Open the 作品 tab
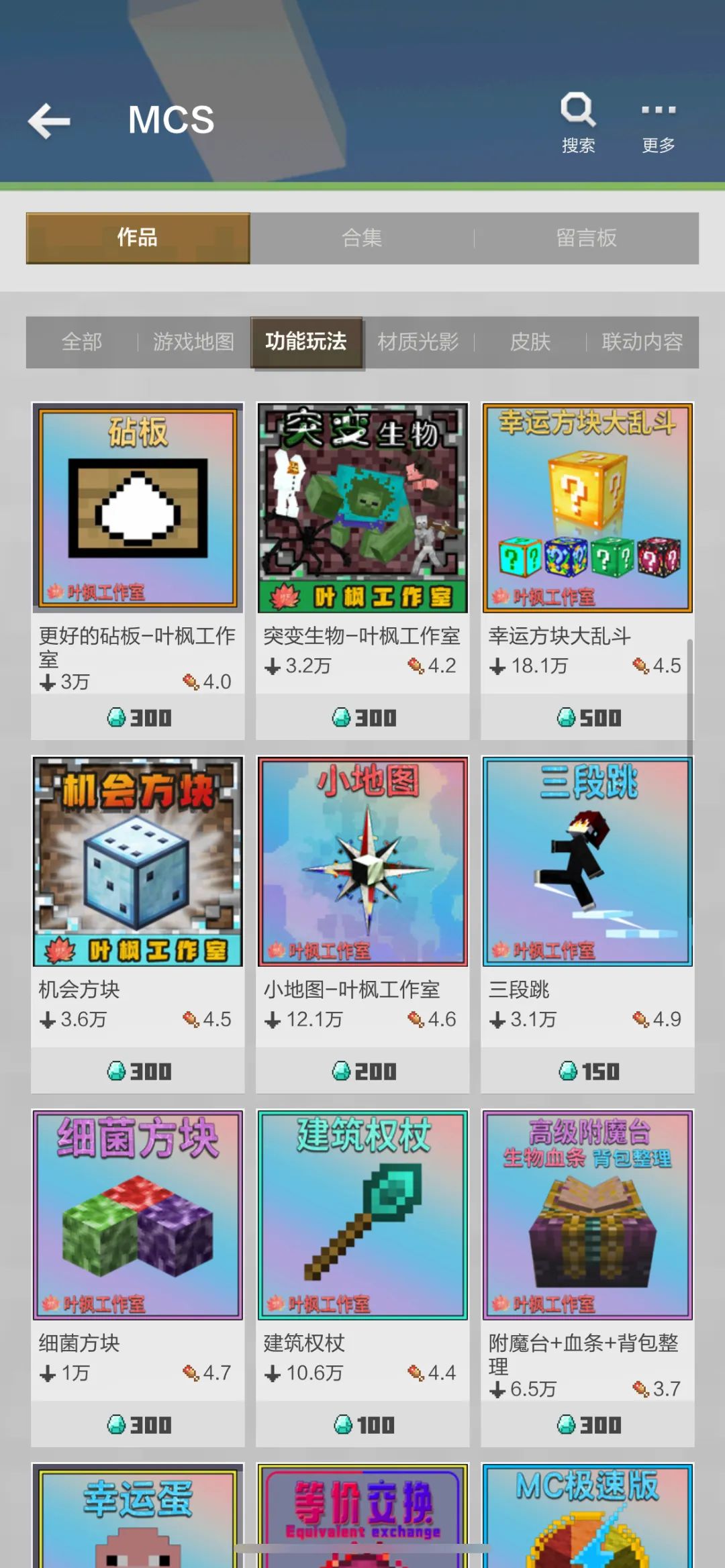 point(138,238)
